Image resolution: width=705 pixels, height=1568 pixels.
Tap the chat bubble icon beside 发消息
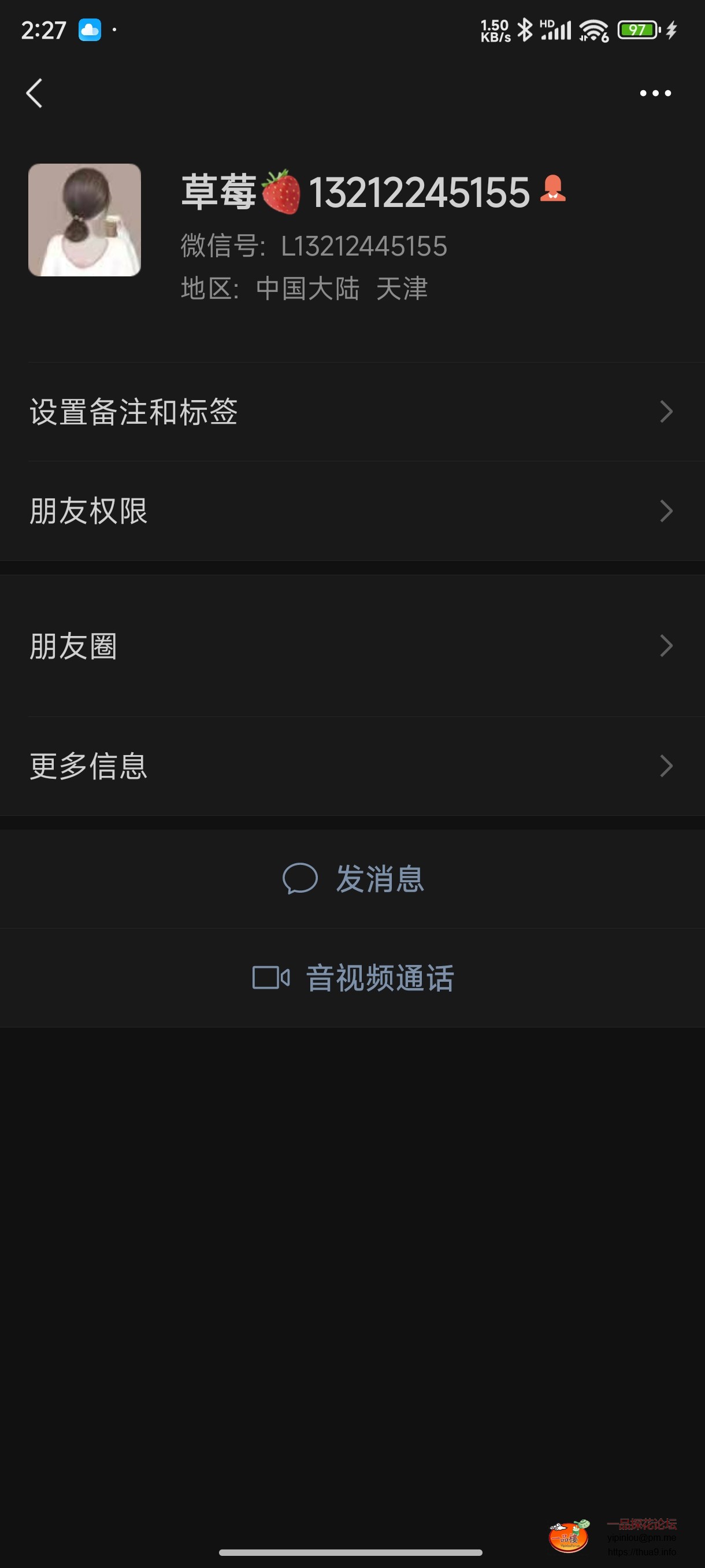(x=301, y=878)
